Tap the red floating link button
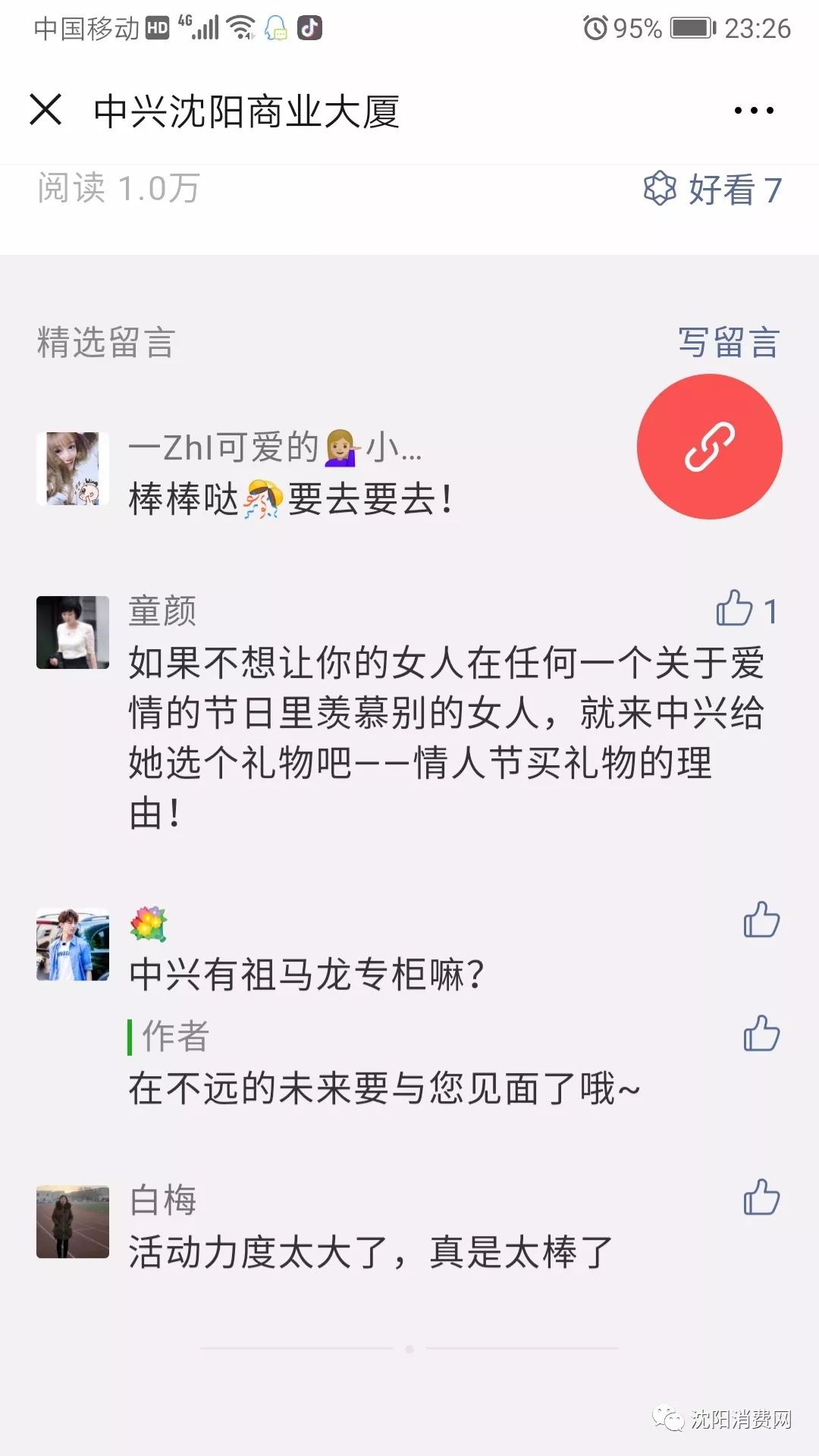The width and height of the screenshot is (819, 1456). point(710,447)
